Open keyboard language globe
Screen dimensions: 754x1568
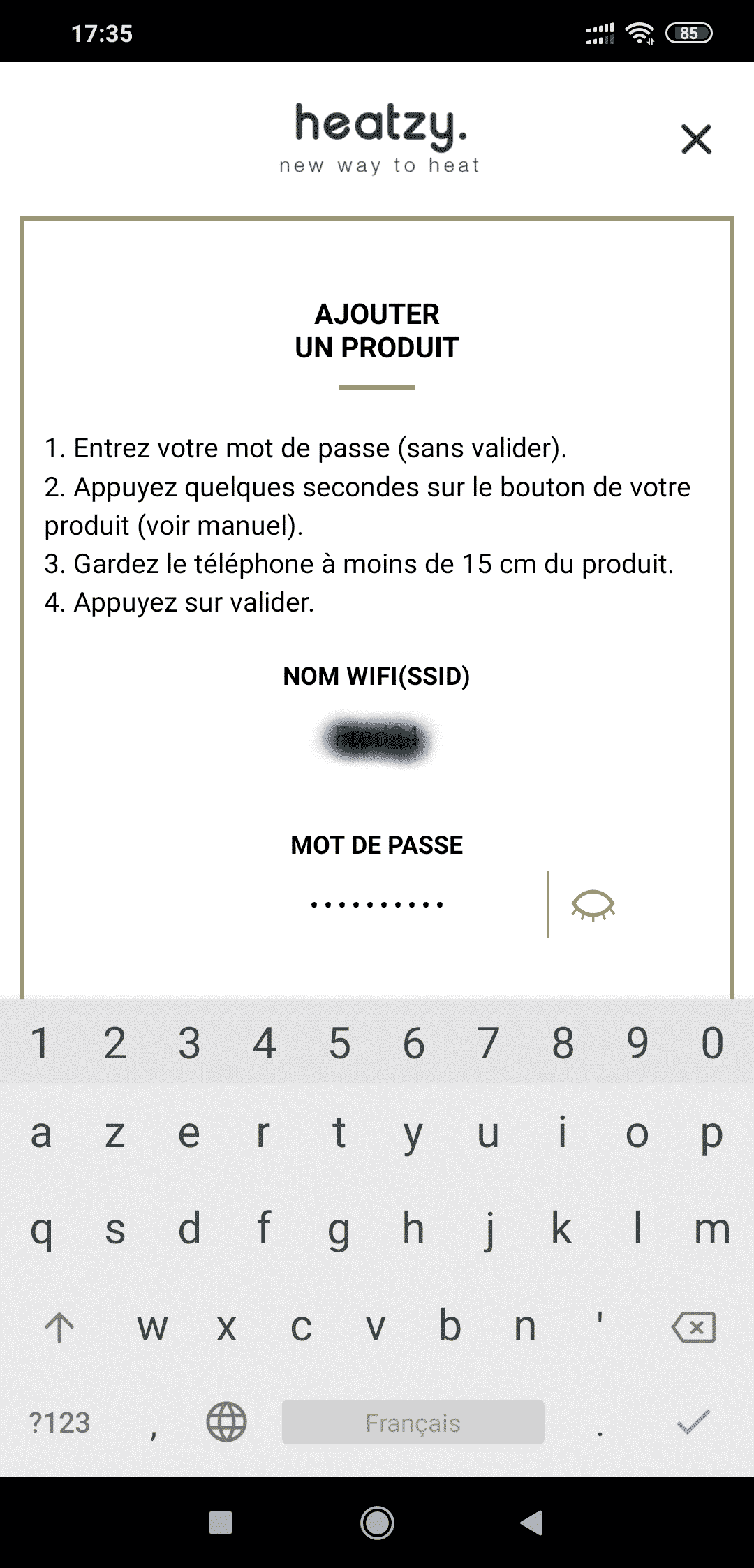[x=227, y=1423]
